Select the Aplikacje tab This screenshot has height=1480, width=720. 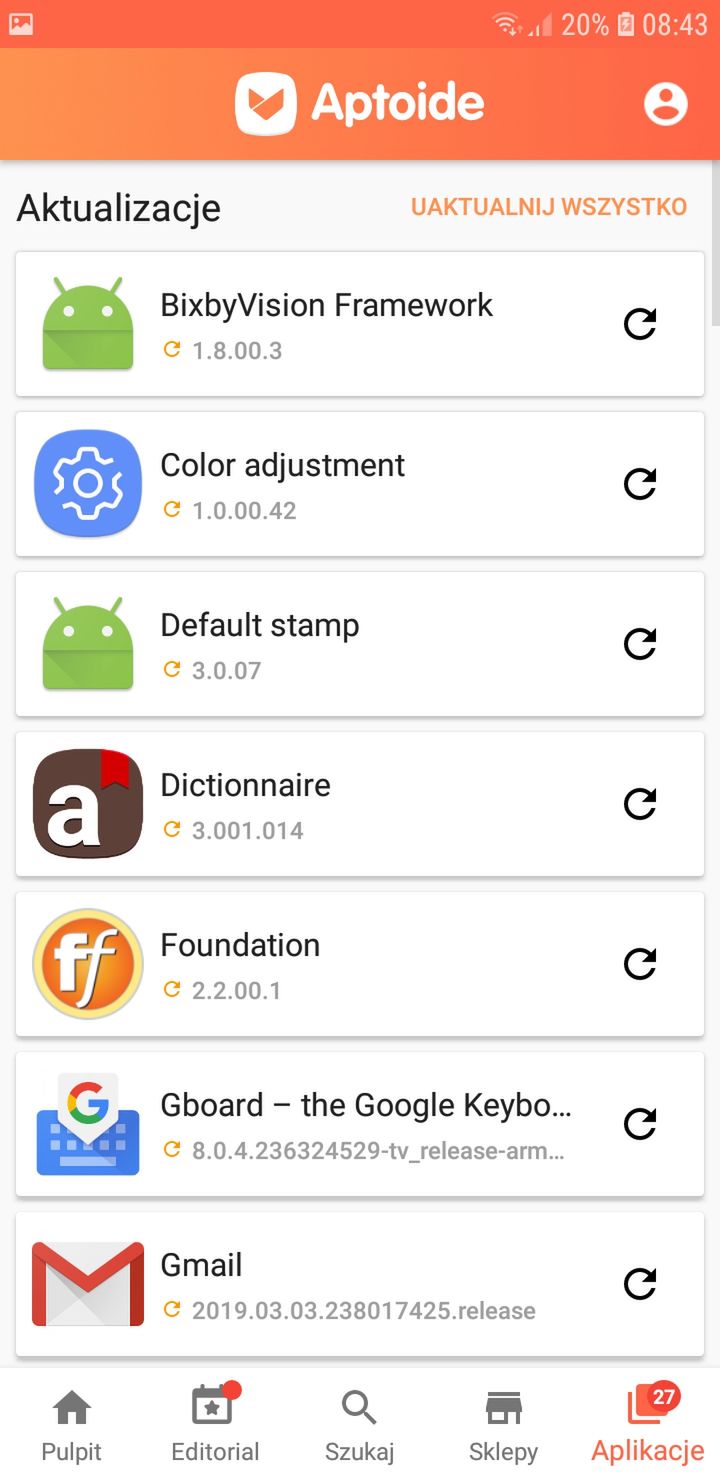point(648,1425)
